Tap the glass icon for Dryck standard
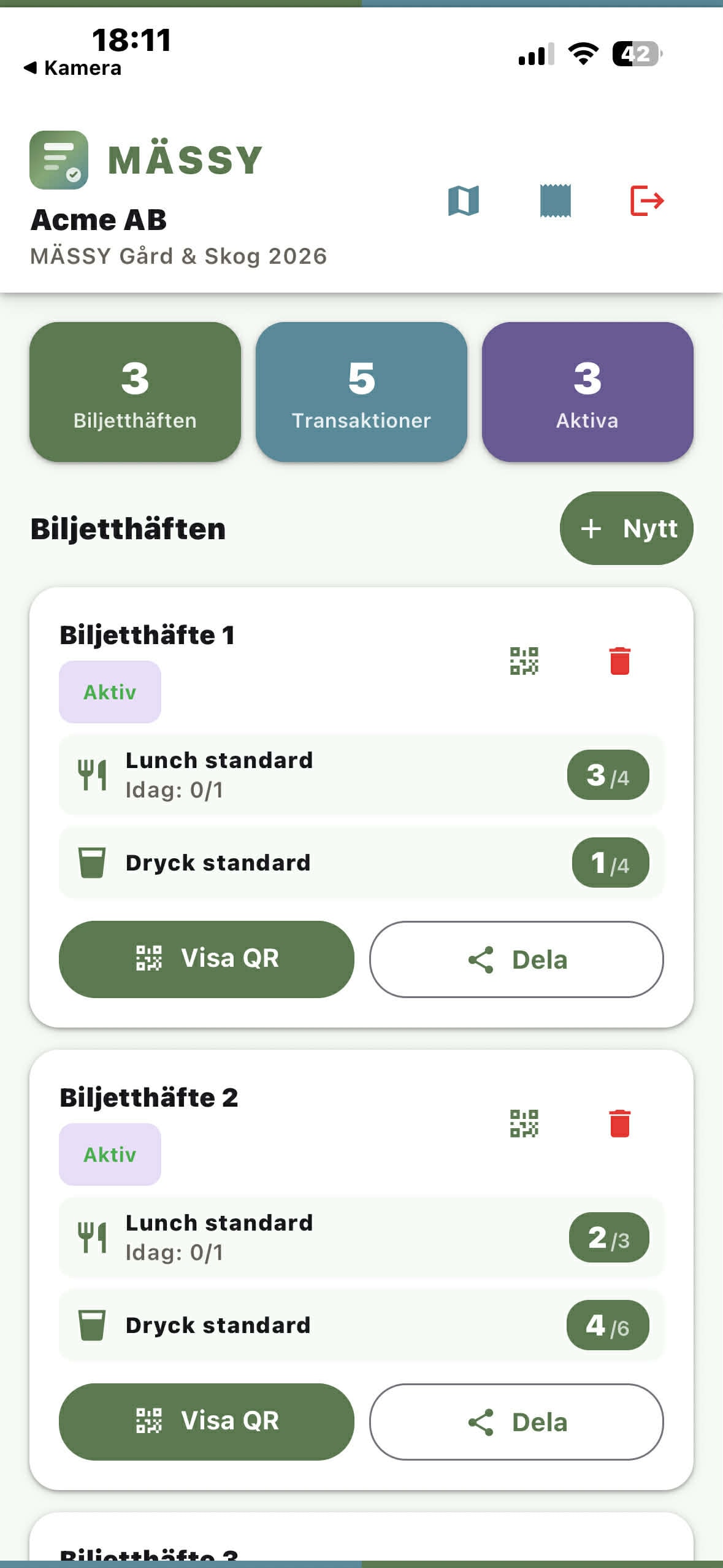 91,863
